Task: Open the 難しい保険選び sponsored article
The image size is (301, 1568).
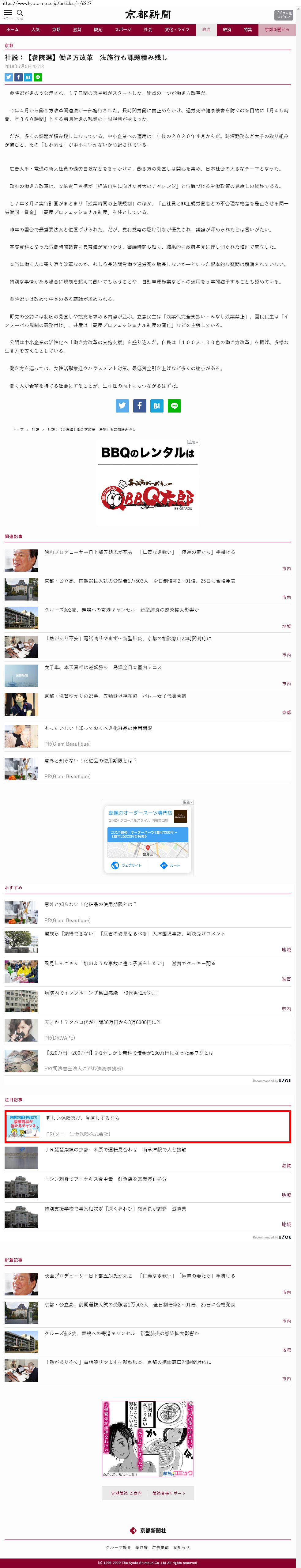Action: pyautogui.click(x=83, y=1118)
